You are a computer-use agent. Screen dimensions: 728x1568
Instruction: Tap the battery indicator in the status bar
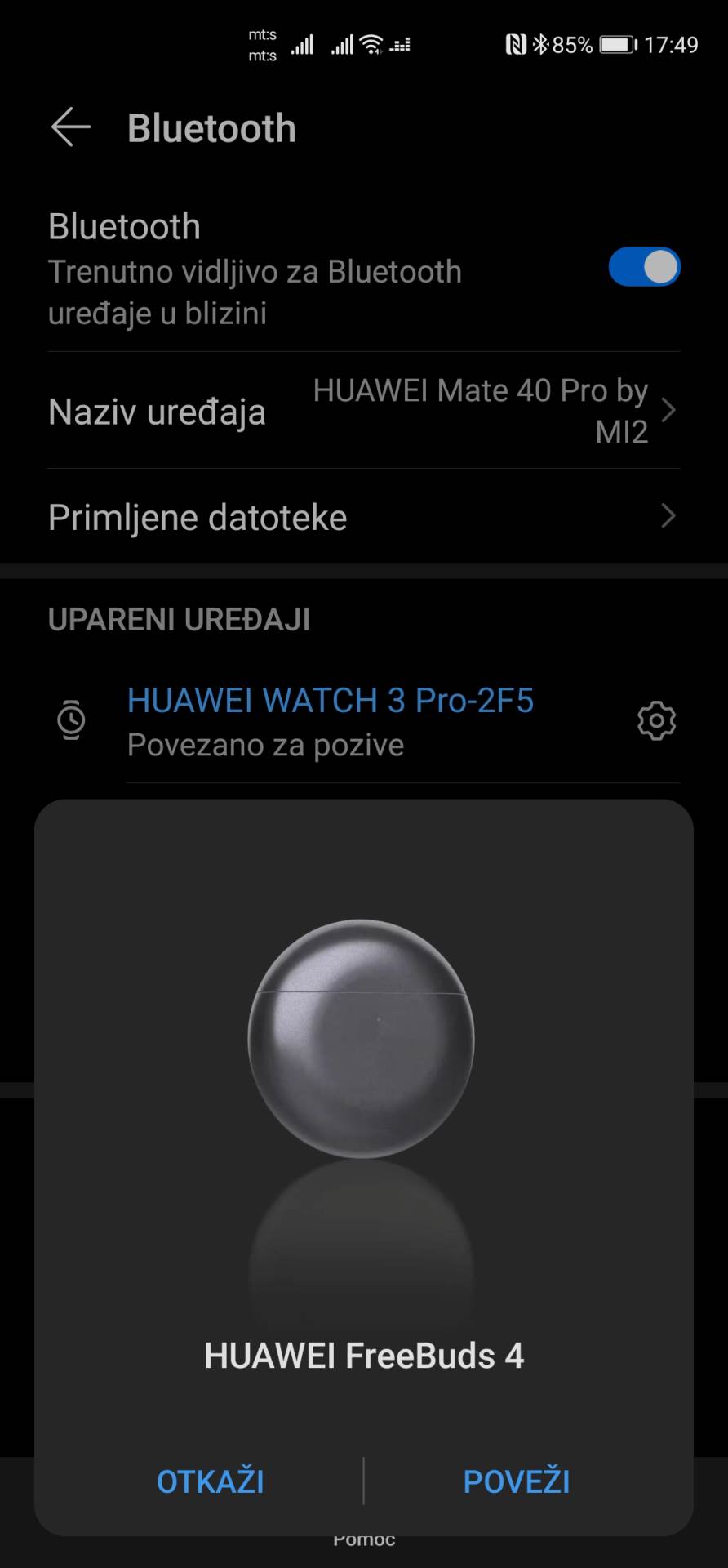616,45
